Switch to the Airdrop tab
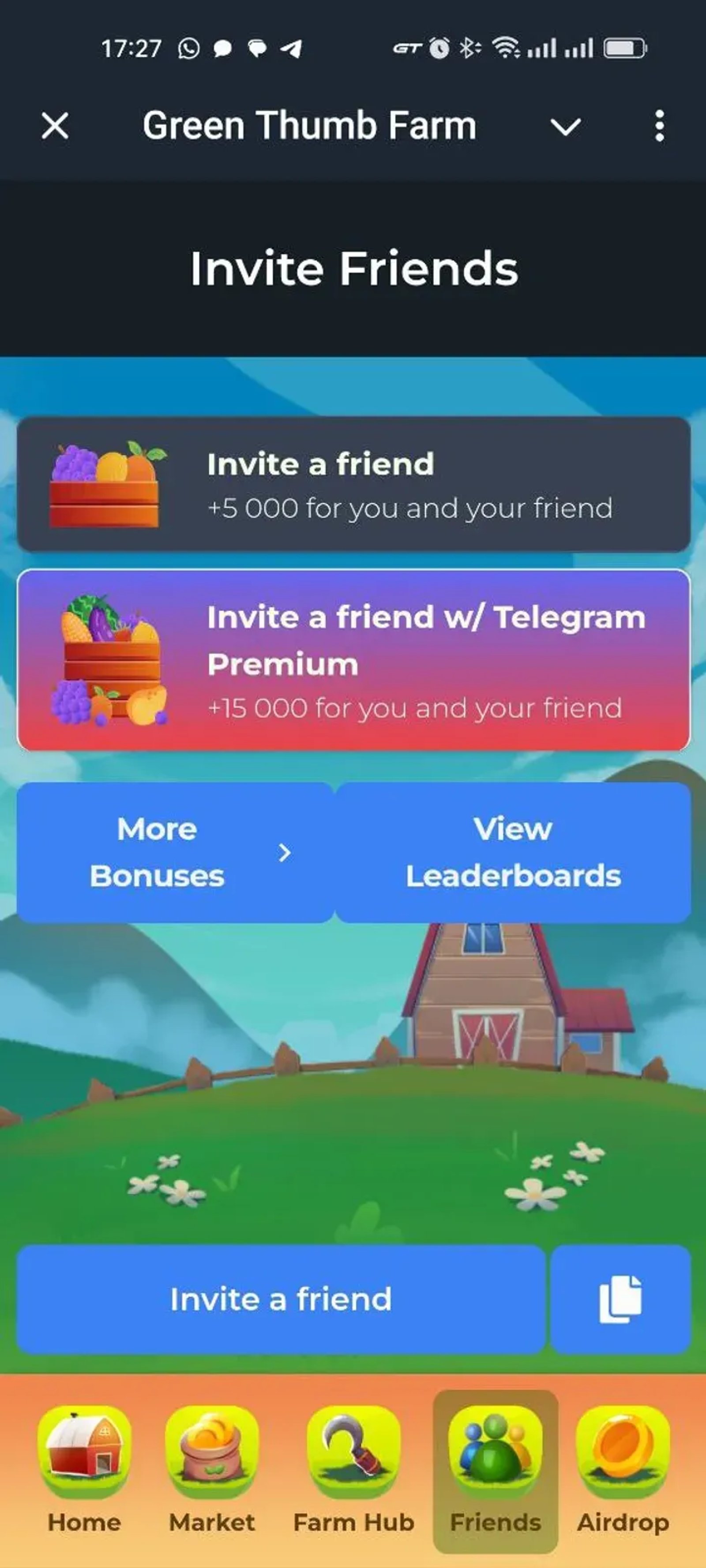The image size is (706, 1568). 623,1469
